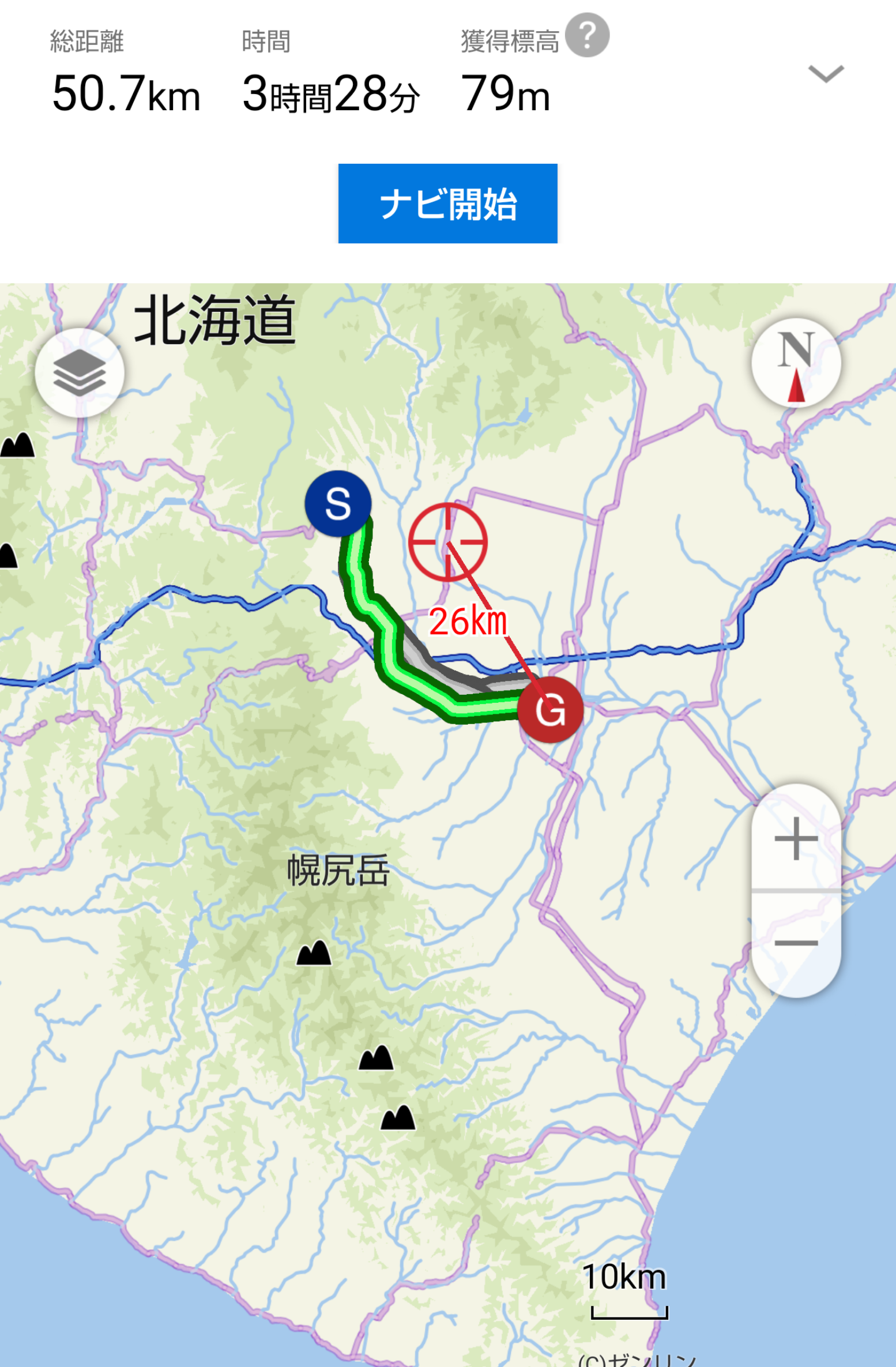Expand the route summary chevron
Image resolution: width=896 pixels, height=1367 pixels.
point(826,74)
